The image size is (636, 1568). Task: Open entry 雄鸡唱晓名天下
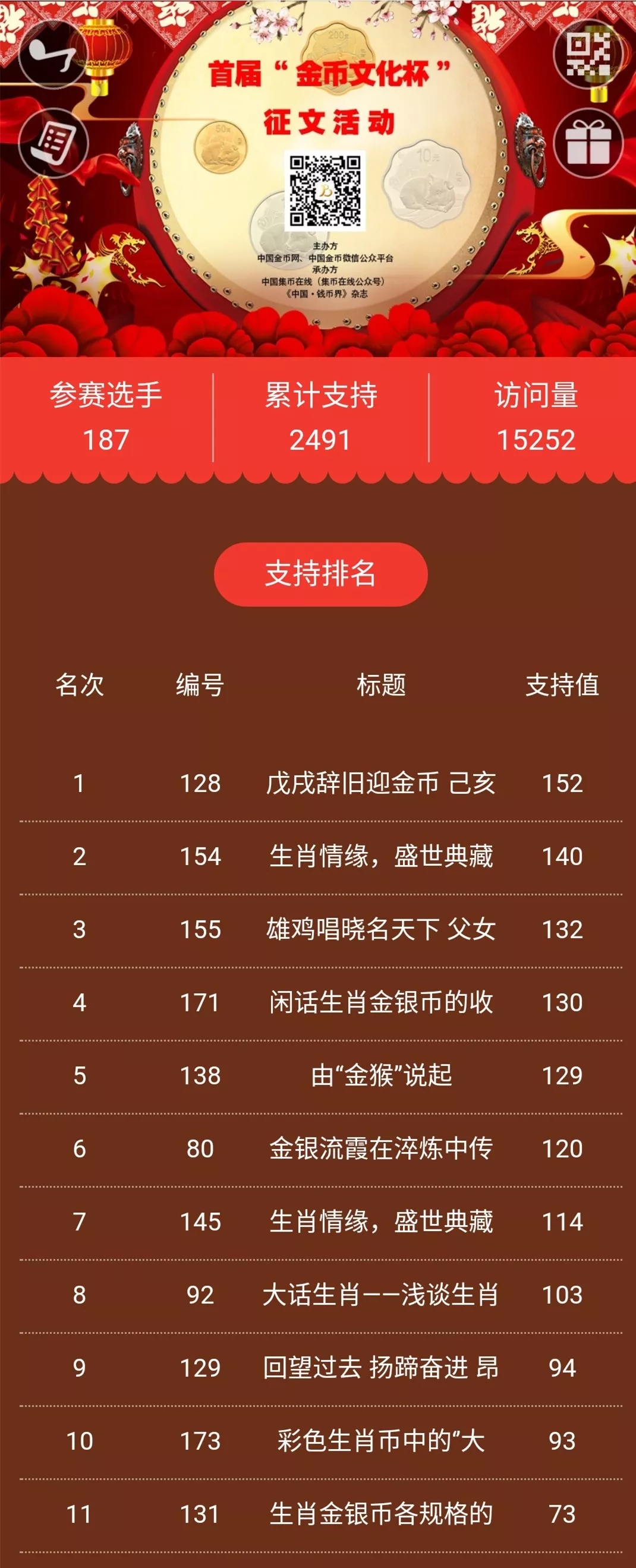point(381,929)
